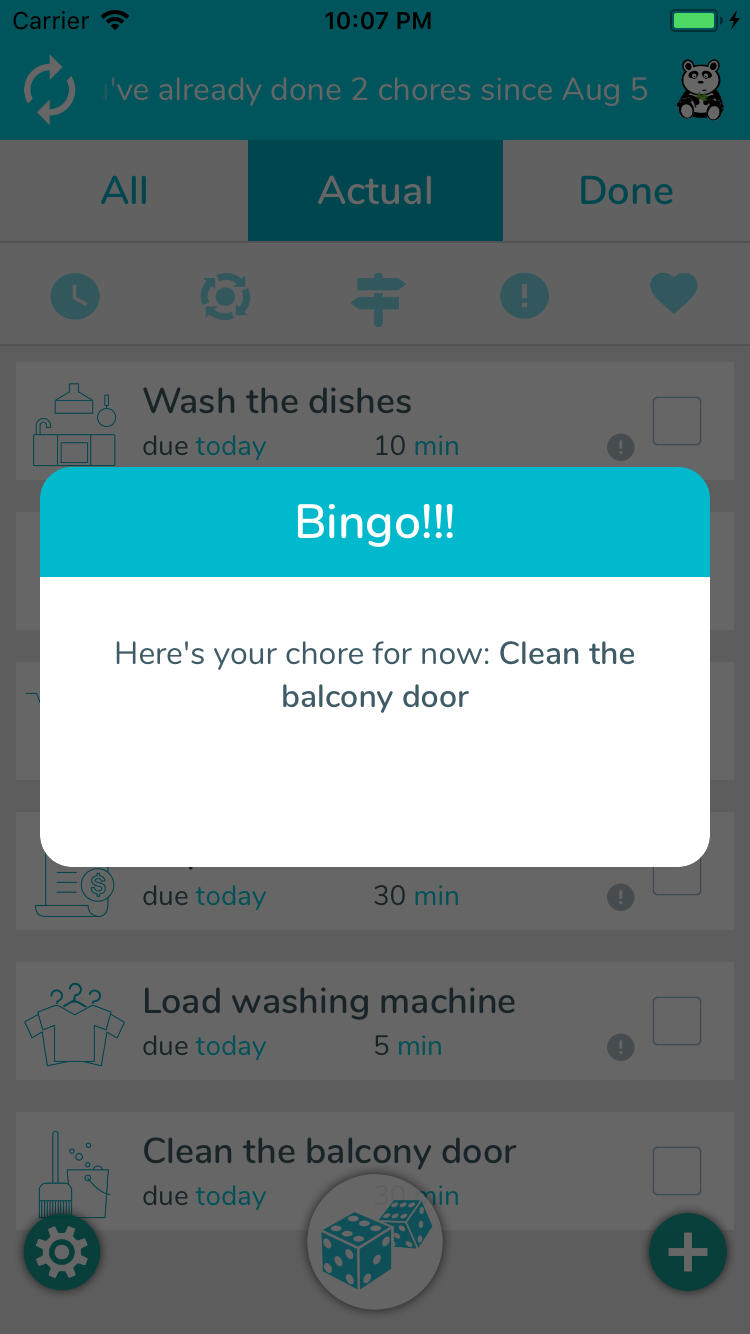Add a new chore with plus button
This screenshot has width=750, height=1334.
[688, 1252]
